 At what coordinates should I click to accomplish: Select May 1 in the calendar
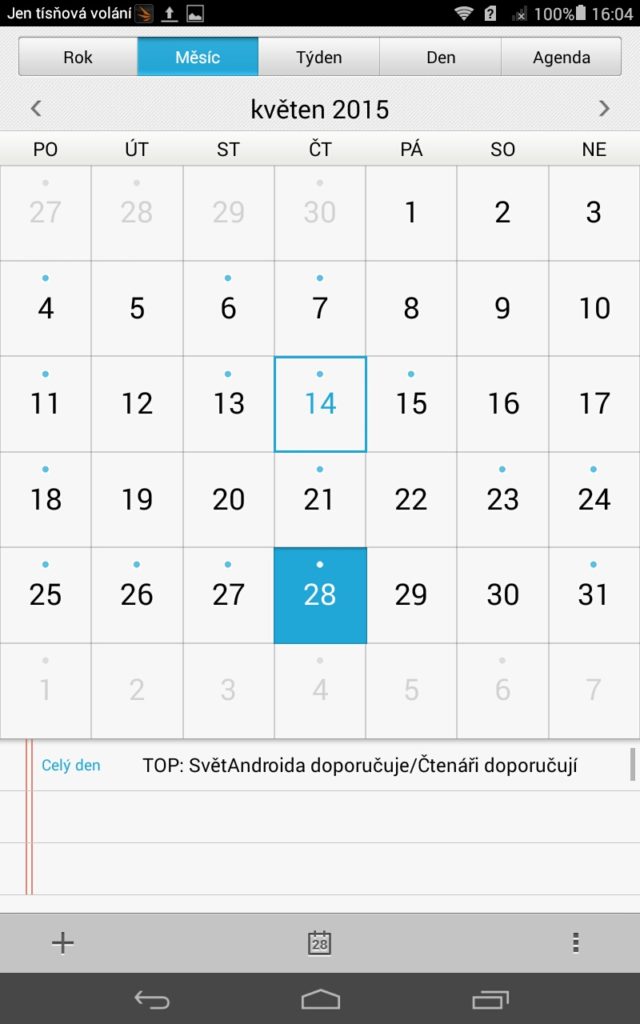(411, 213)
